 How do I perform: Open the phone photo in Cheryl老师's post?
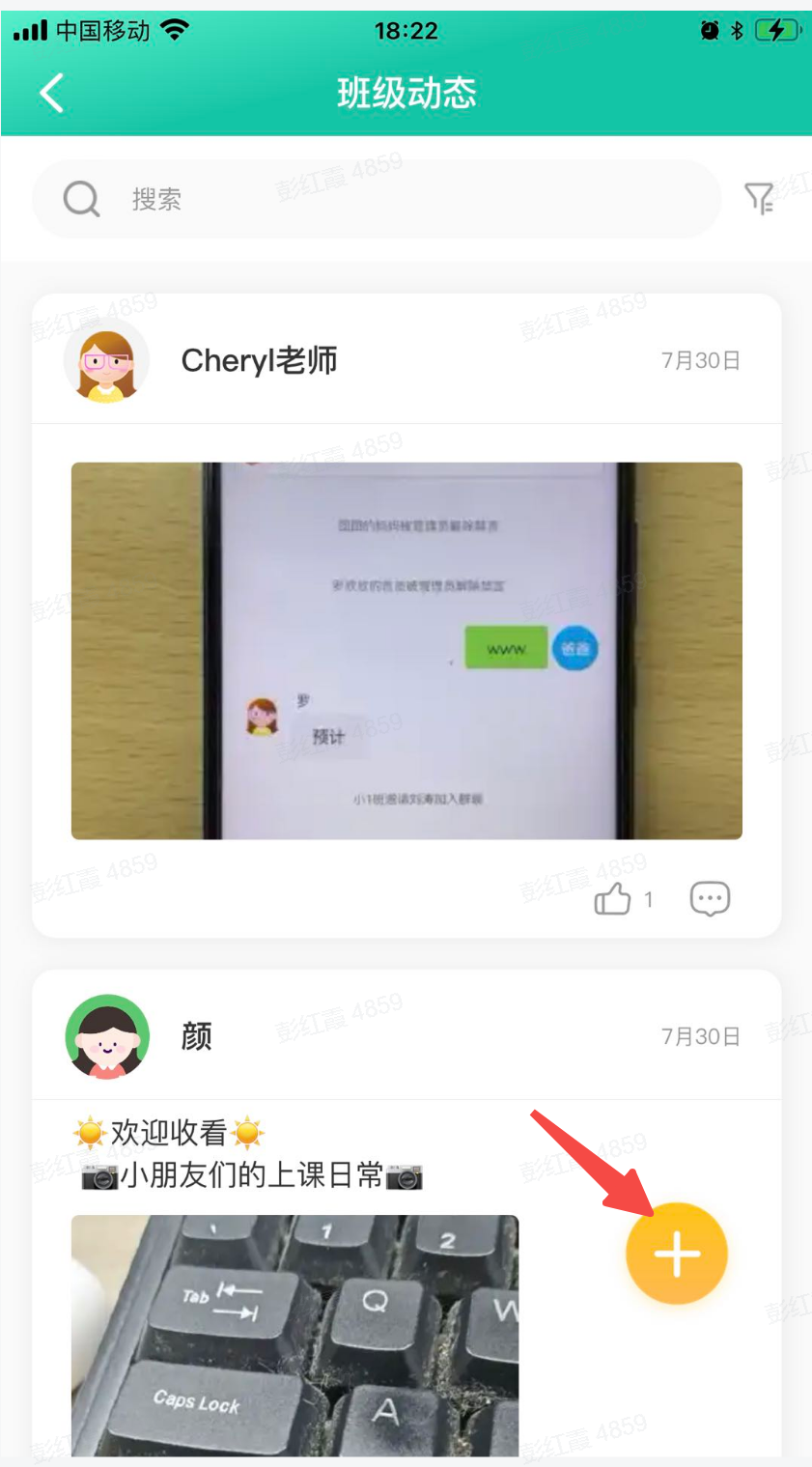point(406,650)
